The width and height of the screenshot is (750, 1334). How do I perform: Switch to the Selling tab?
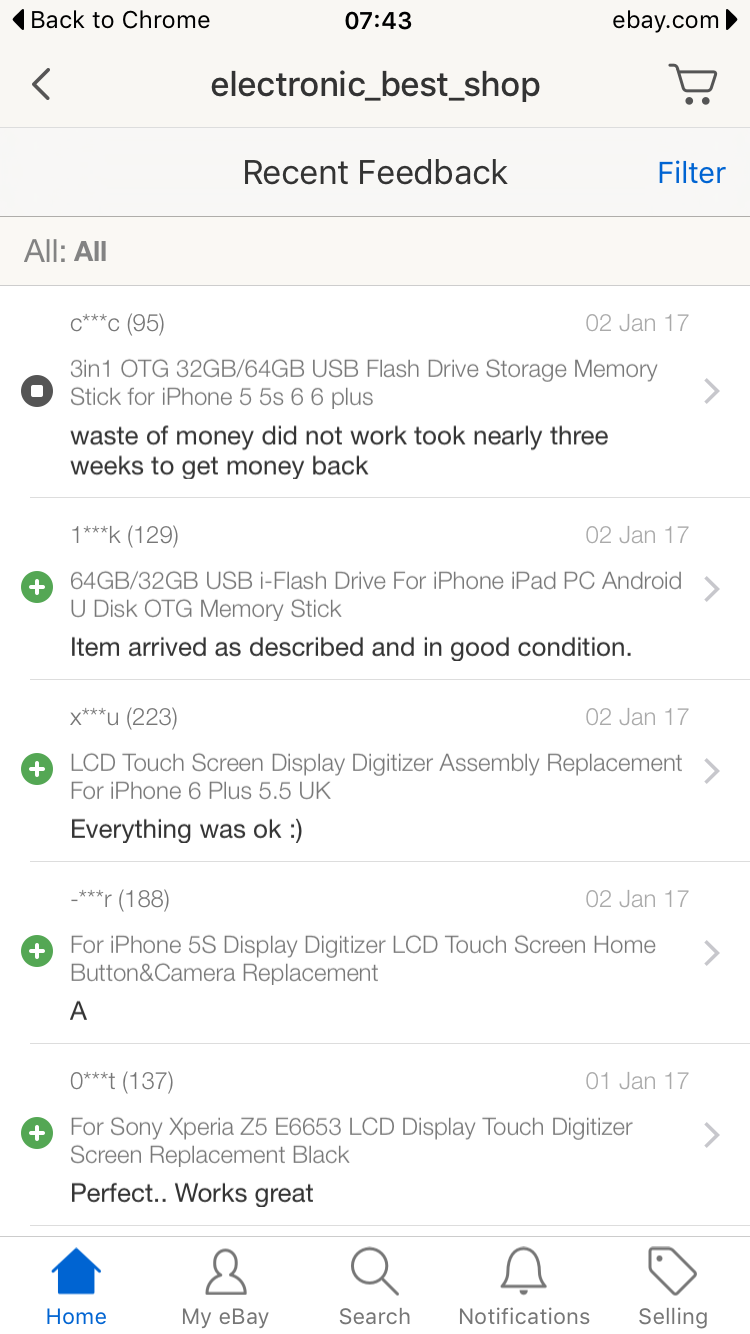673,1286
